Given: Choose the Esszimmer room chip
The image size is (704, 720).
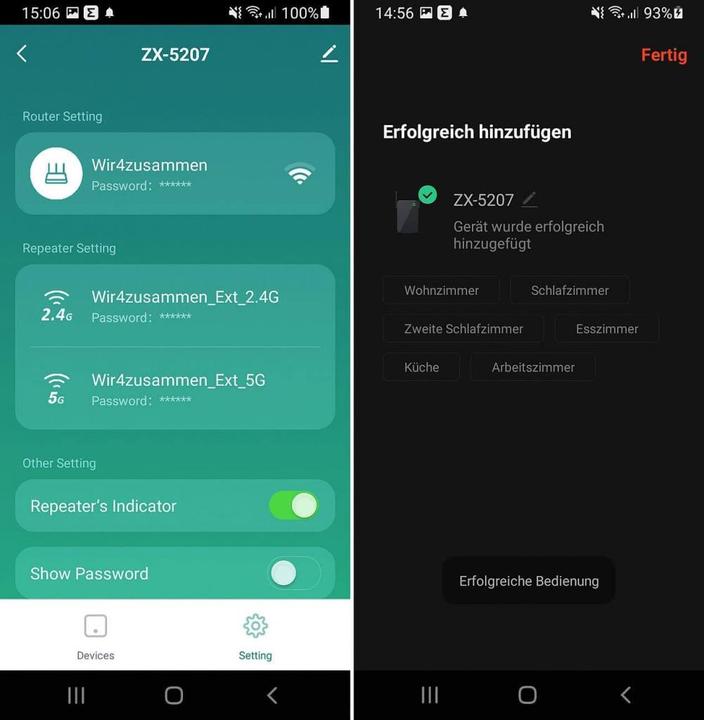Looking at the screenshot, I should pyautogui.click(x=607, y=328).
